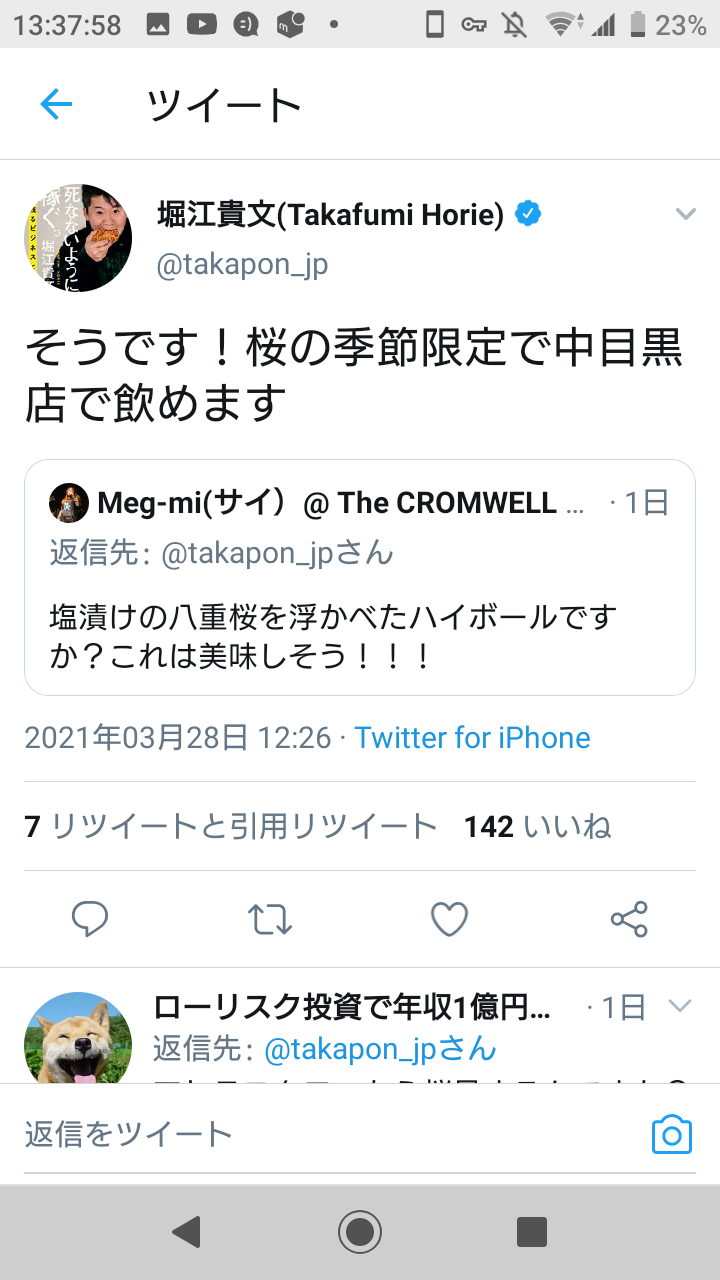
Task: Tap the system home button
Action: (360, 1232)
